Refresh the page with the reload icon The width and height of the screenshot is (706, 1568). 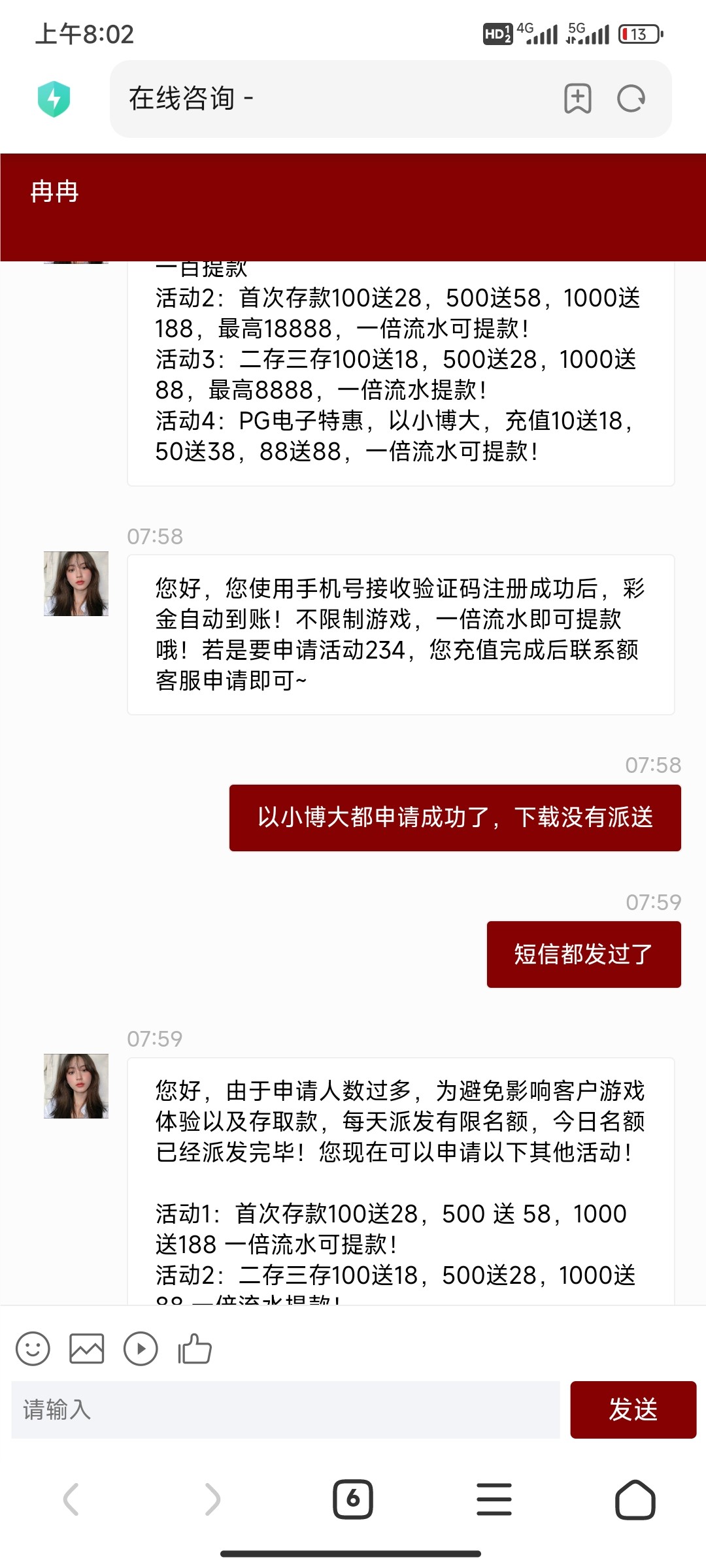(x=630, y=98)
